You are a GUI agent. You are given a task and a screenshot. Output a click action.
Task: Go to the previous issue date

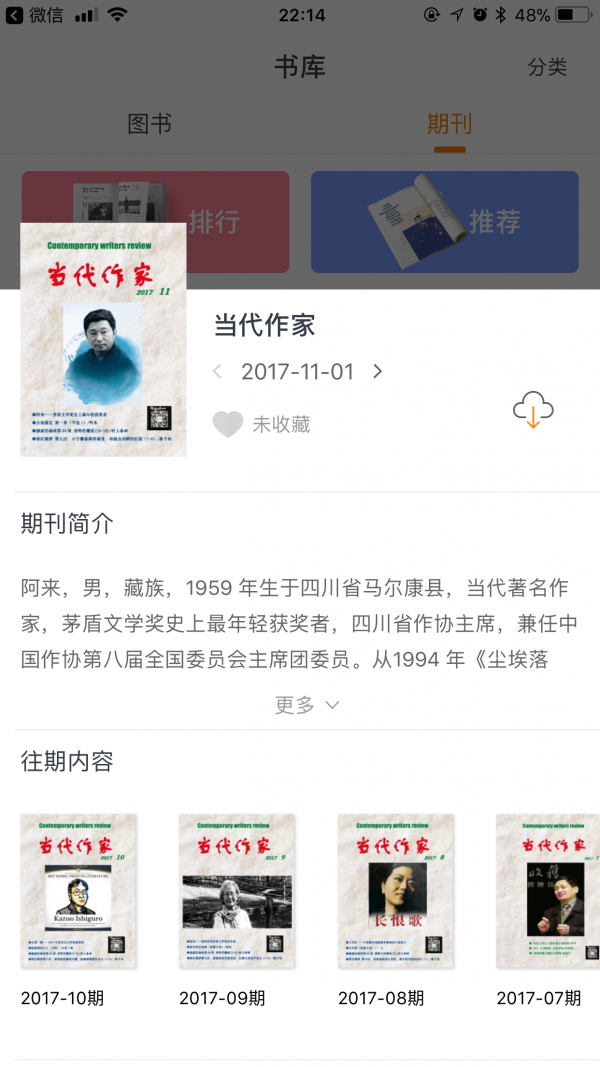[x=217, y=372]
